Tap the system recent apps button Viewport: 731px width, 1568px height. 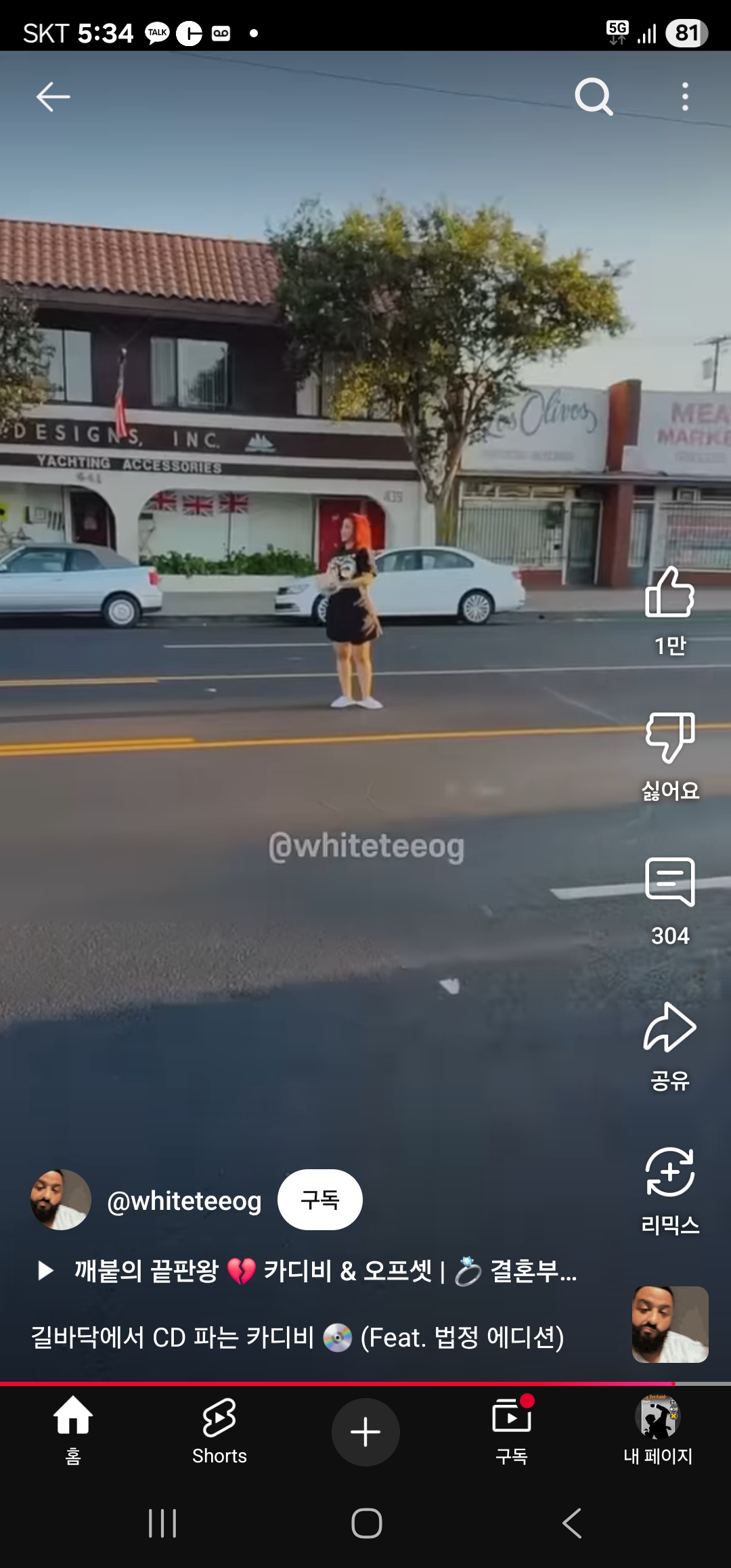click(162, 1523)
